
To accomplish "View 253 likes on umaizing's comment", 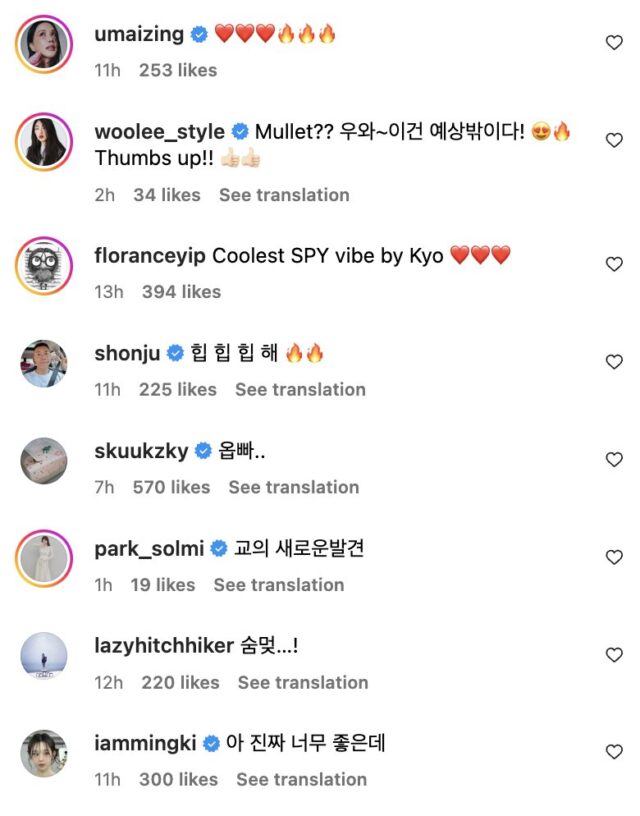I will point(177,70).
